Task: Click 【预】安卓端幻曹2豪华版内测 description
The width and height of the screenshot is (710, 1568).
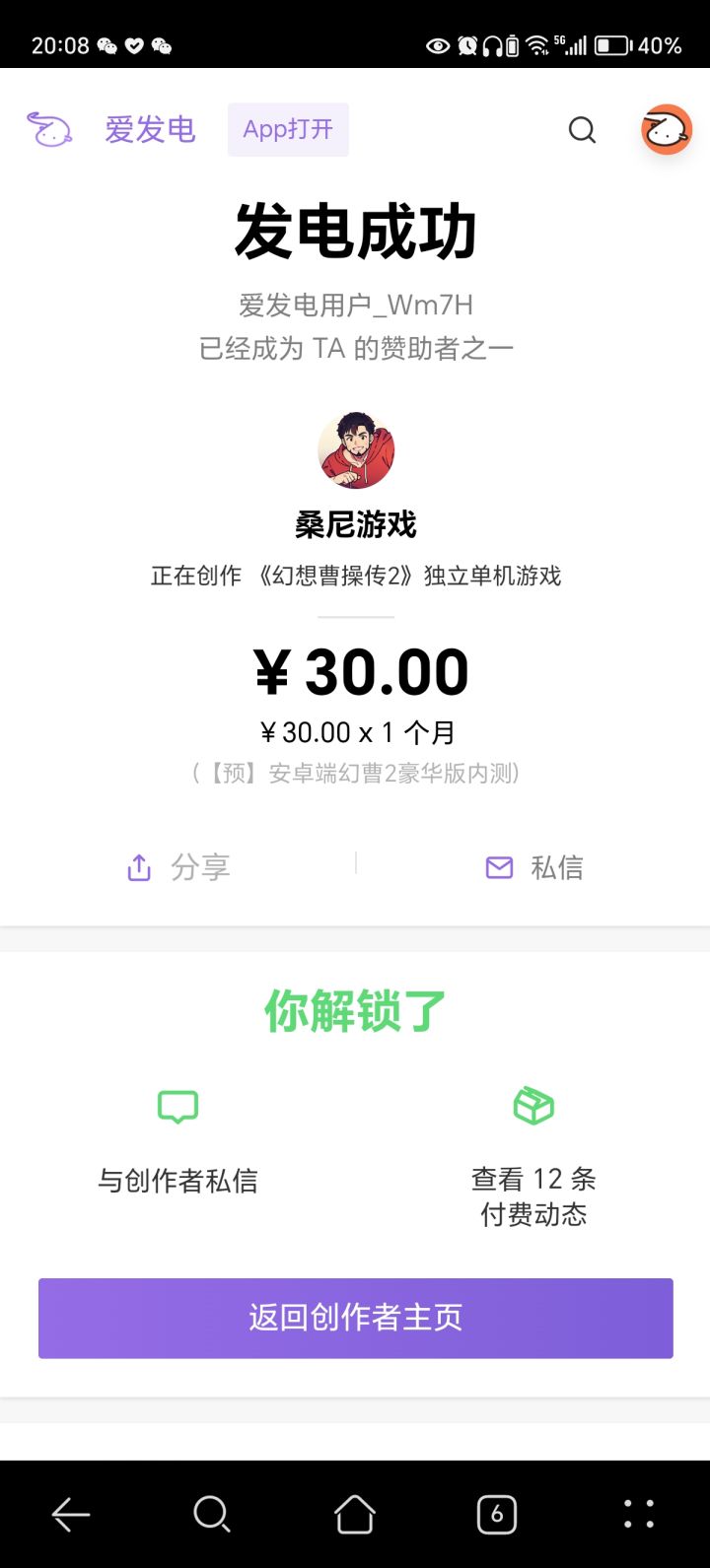Action: point(355,774)
